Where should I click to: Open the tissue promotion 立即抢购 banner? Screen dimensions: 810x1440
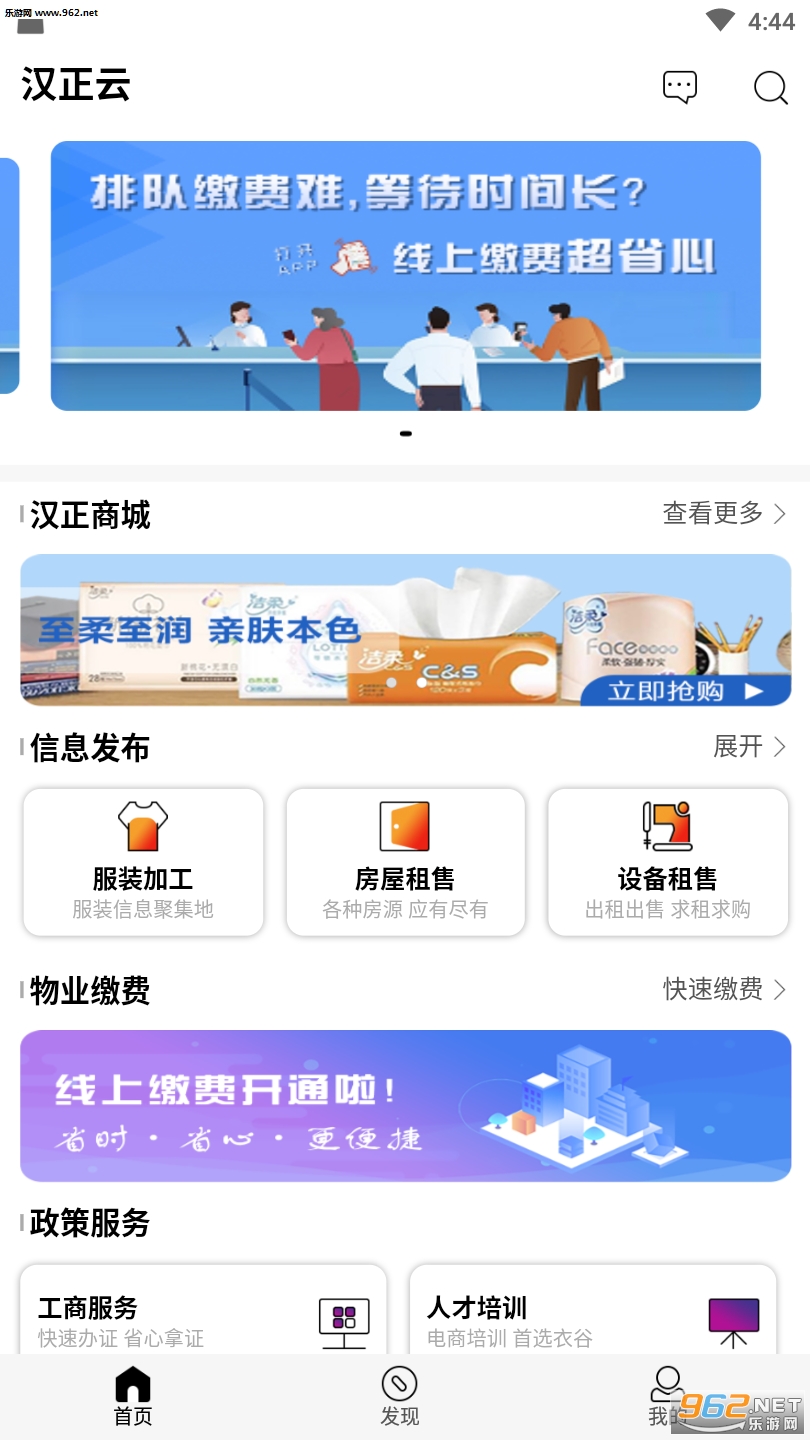(x=405, y=630)
